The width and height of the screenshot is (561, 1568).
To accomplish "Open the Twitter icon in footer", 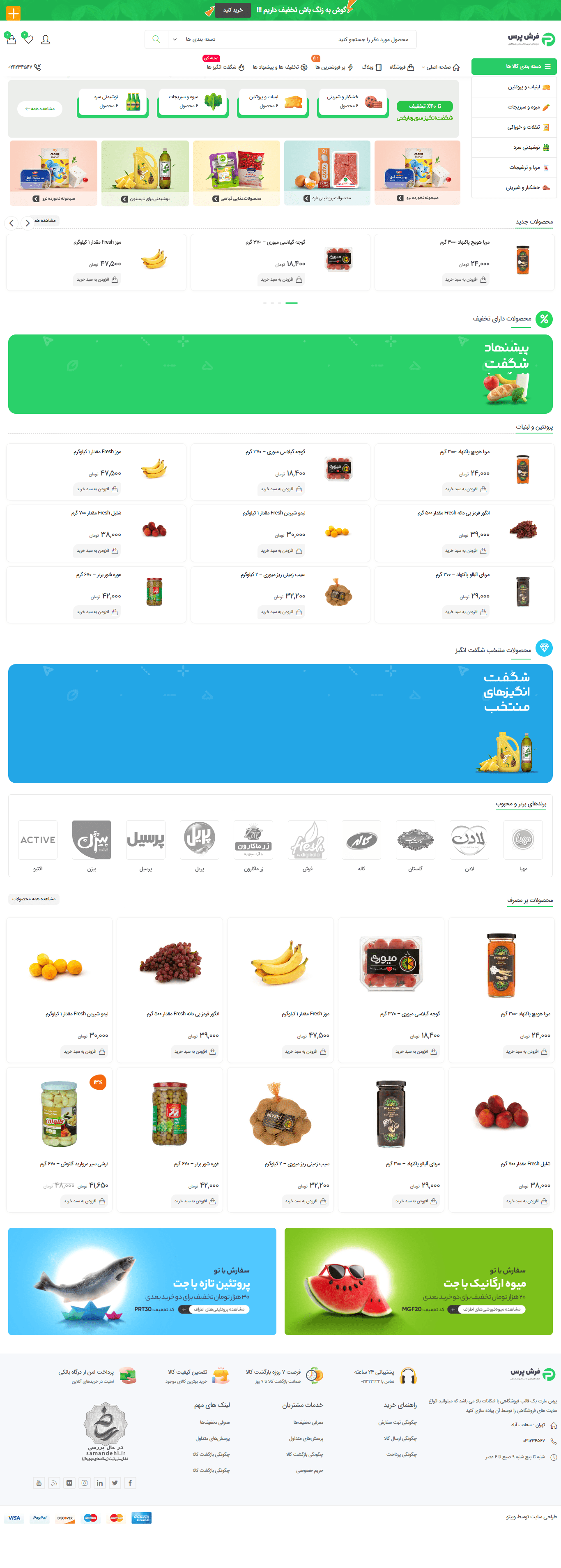I will click(115, 1483).
